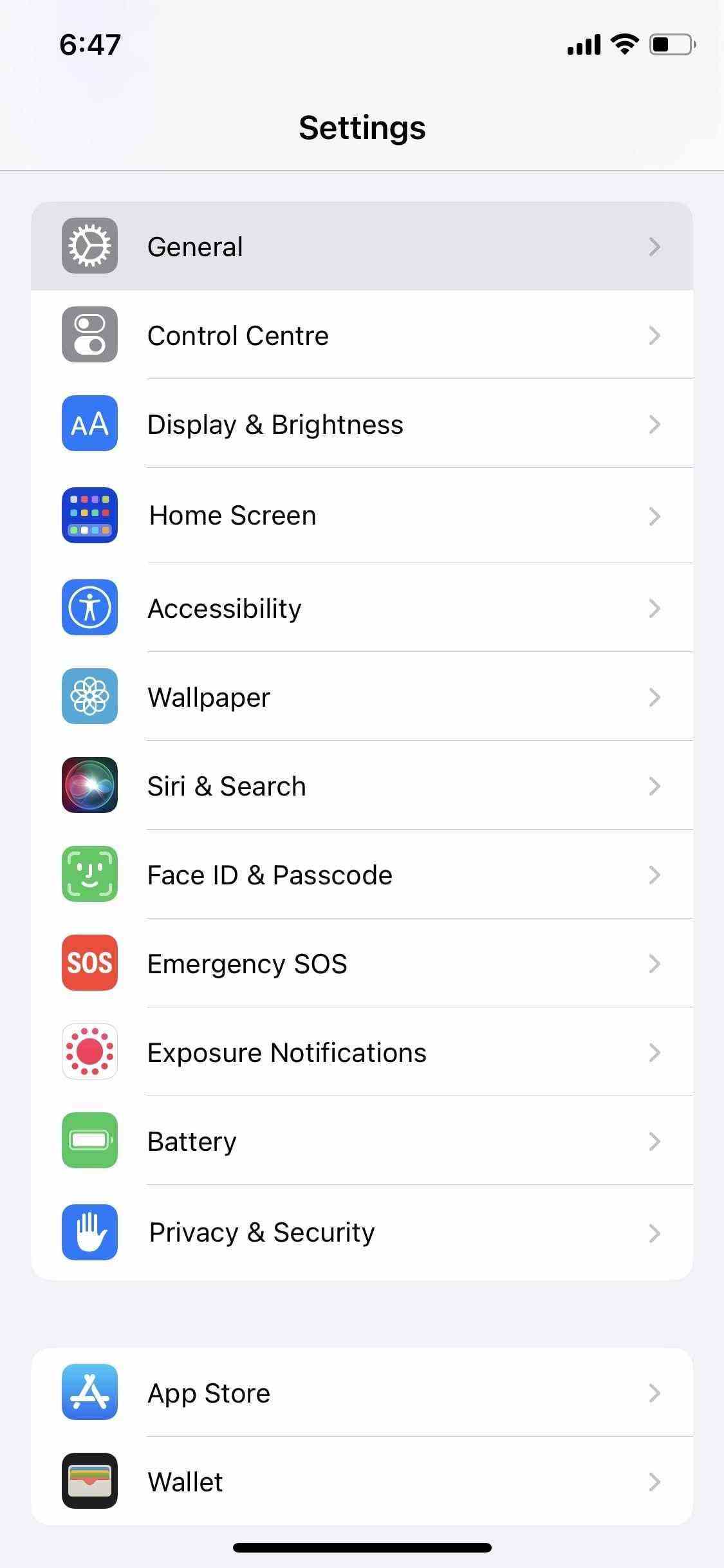Viewport: 724px width, 1568px height.
Task: Select Exposure Notifications
Action: [x=362, y=1052]
